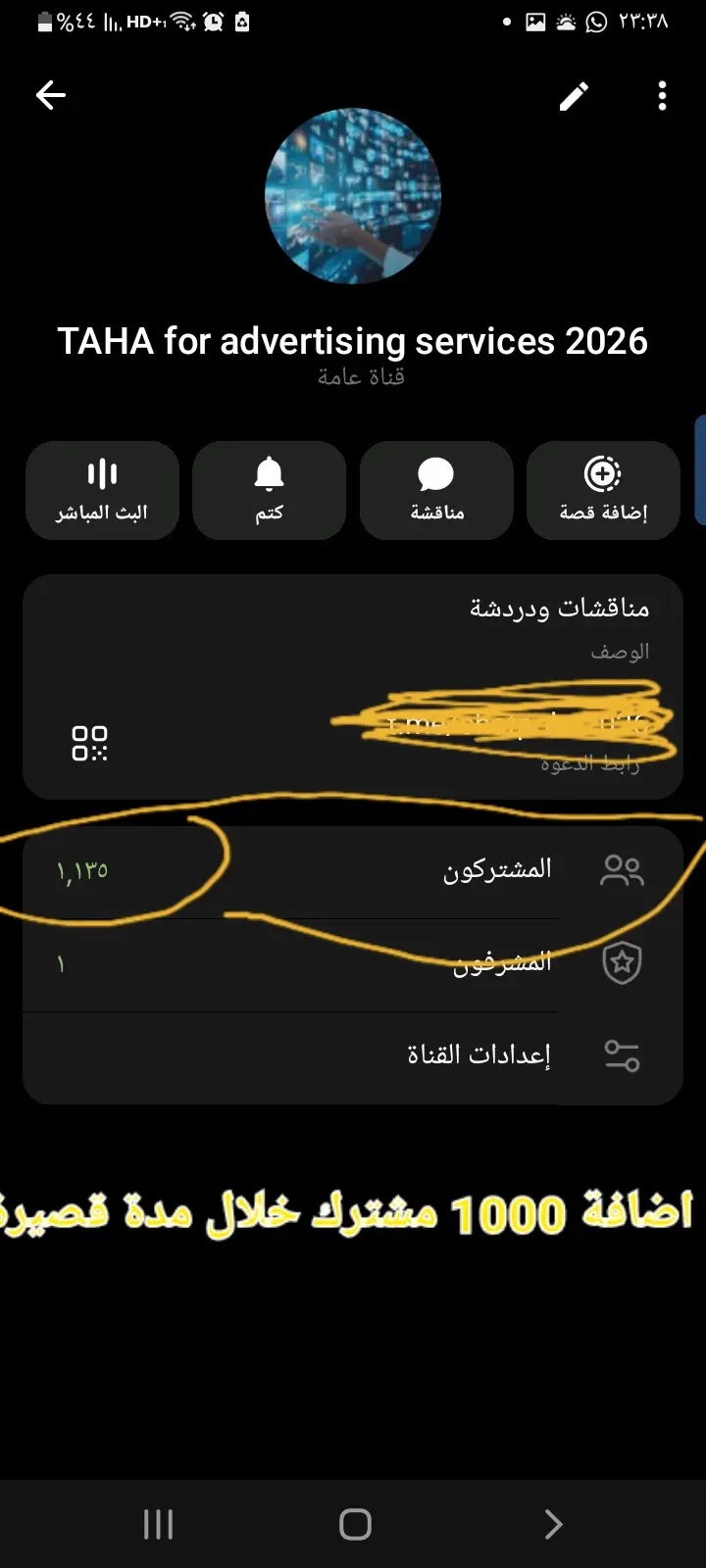Open the subscribers list via people icon

click(x=622, y=869)
